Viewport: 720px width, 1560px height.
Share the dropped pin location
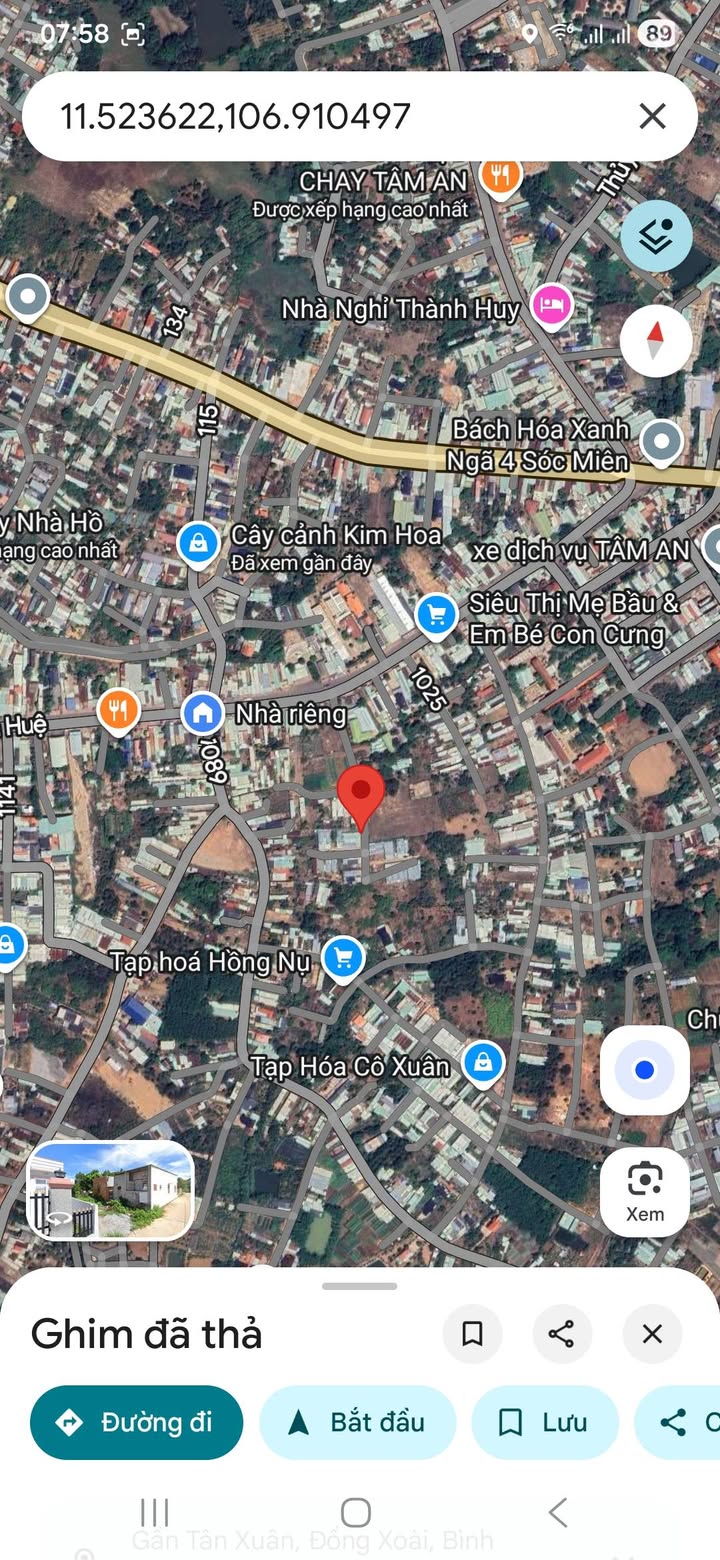(x=562, y=1333)
